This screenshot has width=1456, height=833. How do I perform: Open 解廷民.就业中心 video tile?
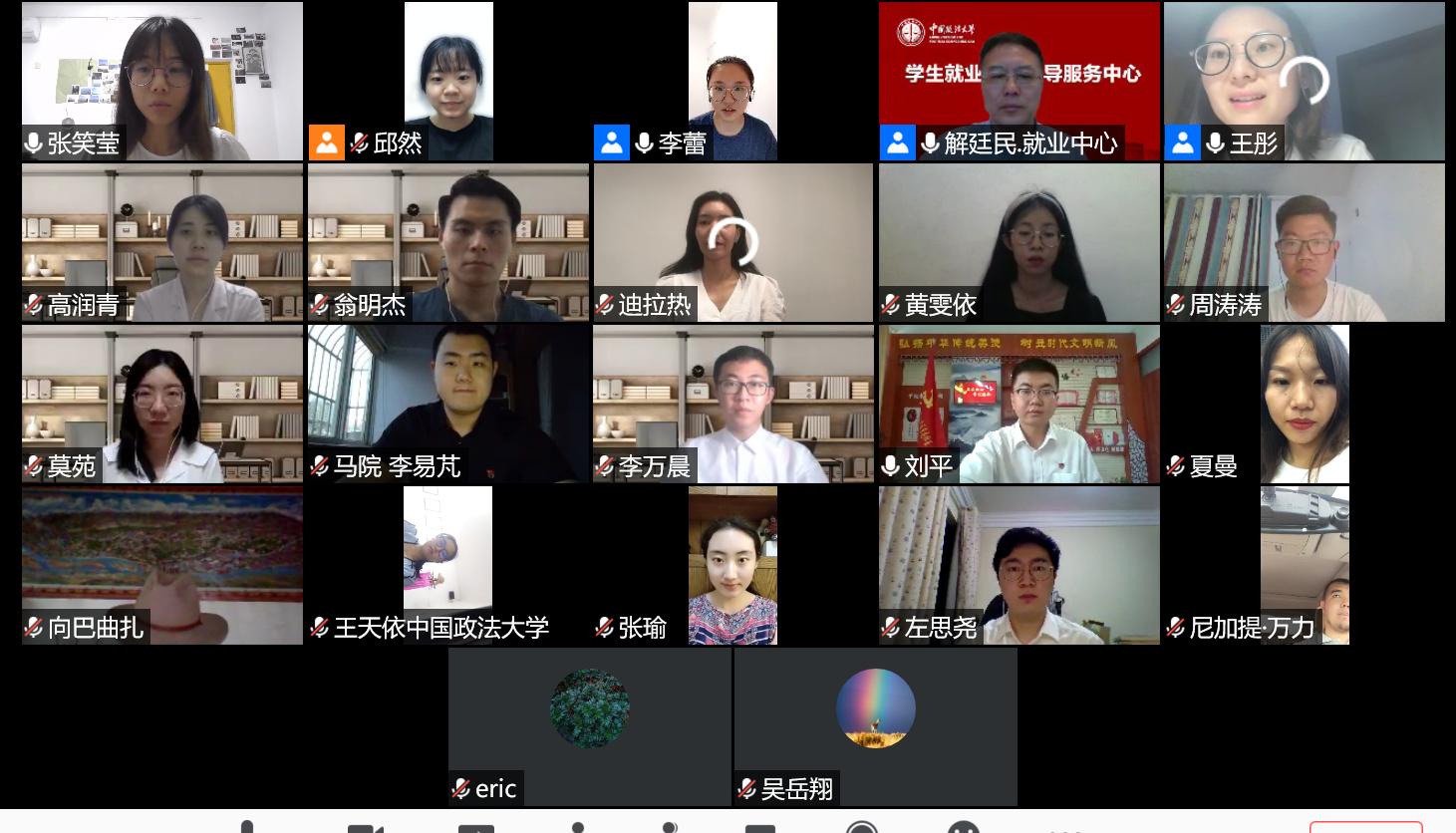[x=1019, y=81]
